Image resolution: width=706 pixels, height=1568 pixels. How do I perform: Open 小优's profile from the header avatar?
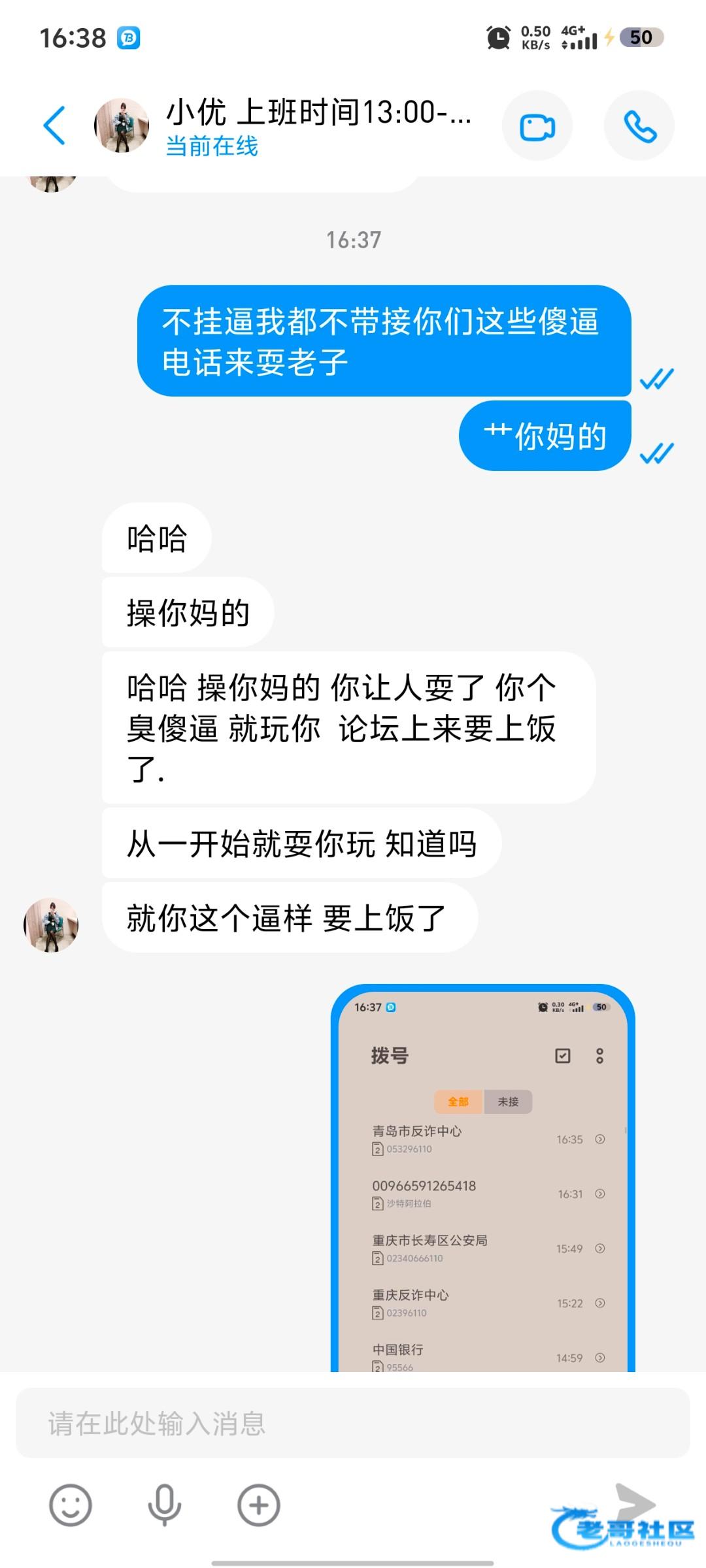coord(122,125)
